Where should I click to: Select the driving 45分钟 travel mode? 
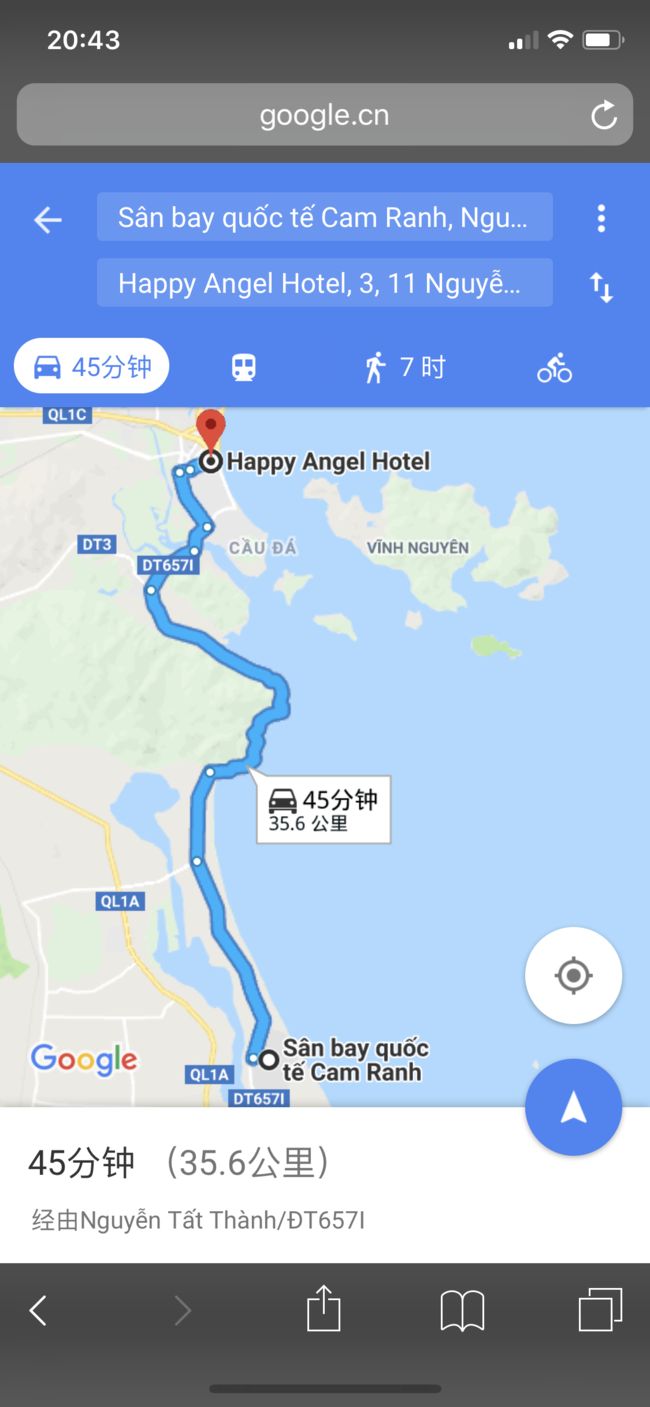tap(92, 367)
